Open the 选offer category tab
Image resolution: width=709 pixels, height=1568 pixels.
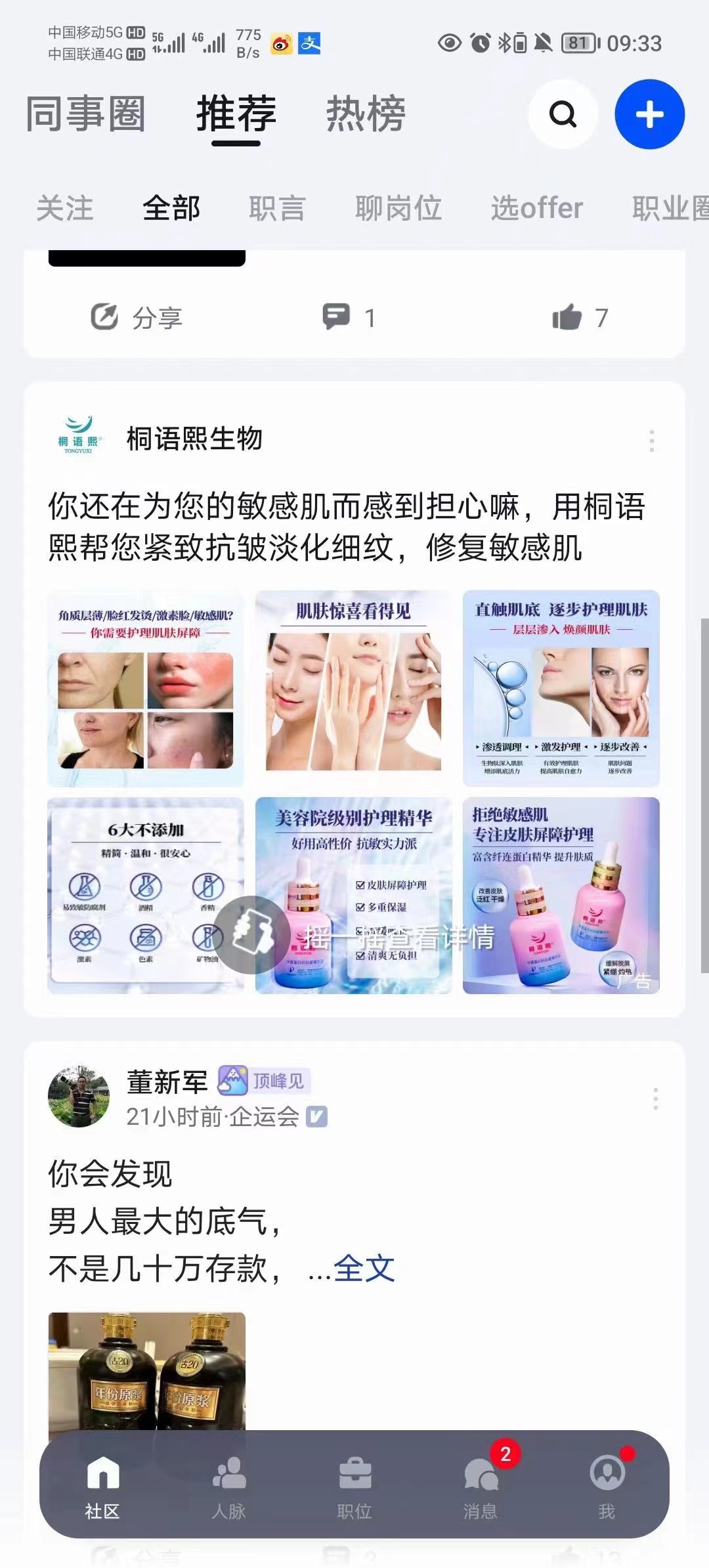coord(536,208)
